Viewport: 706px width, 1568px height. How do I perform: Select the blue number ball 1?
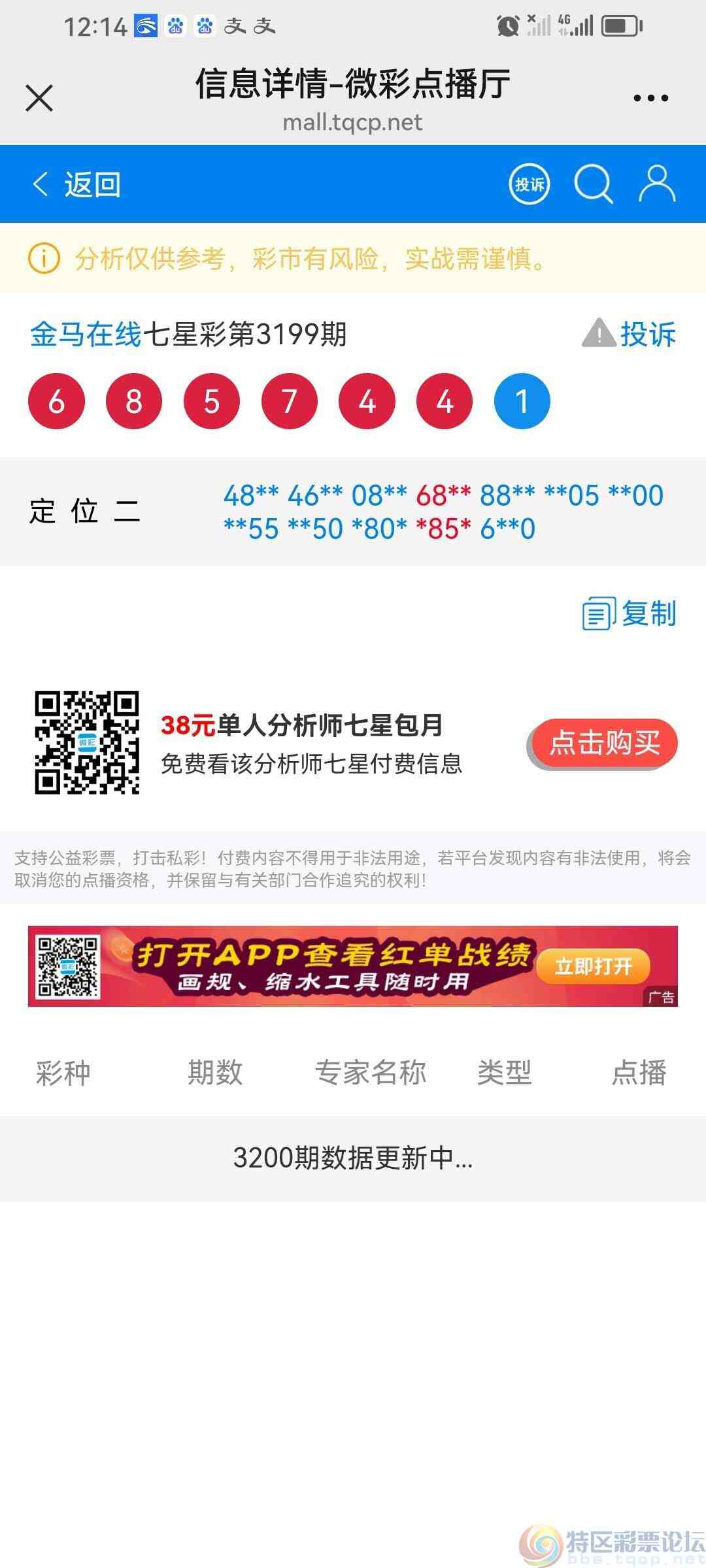[522, 401]
